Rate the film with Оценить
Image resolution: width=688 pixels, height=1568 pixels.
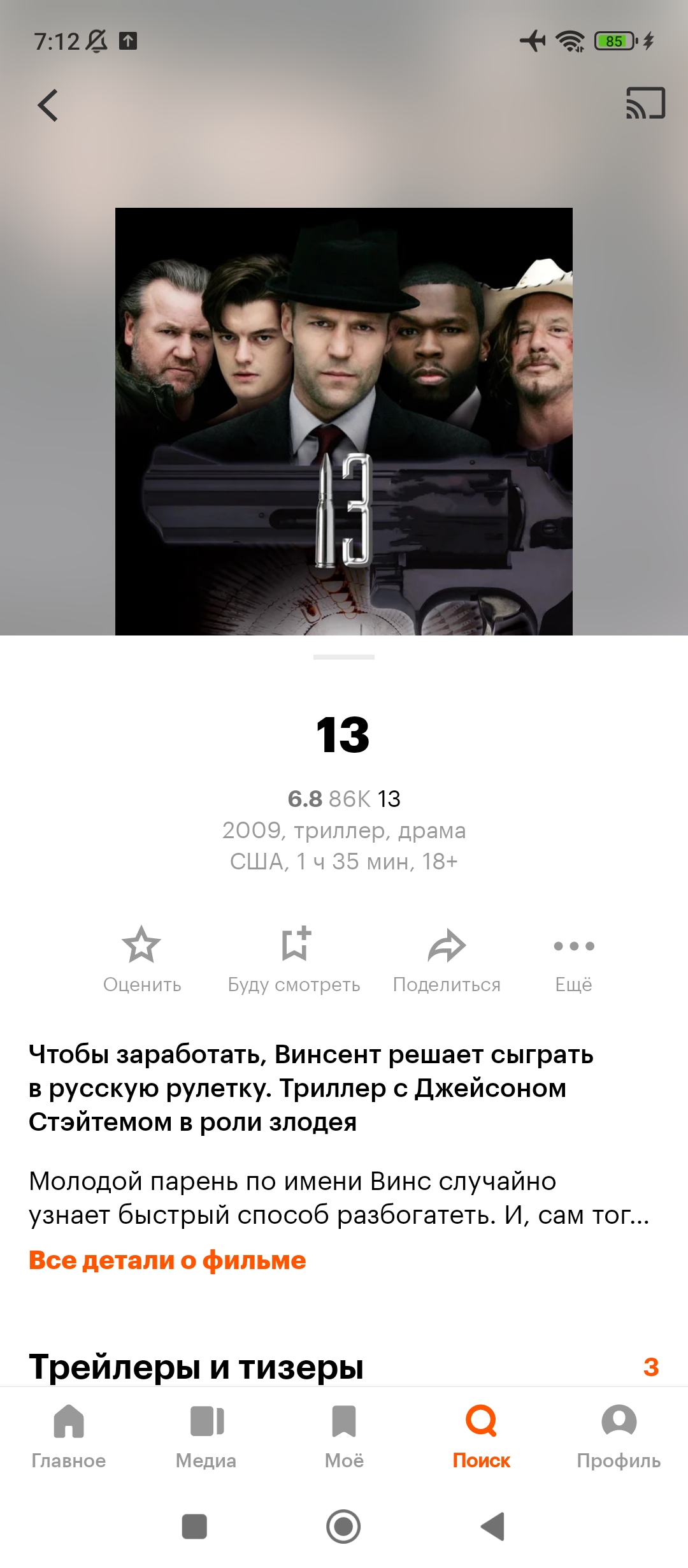pos(141,959)
